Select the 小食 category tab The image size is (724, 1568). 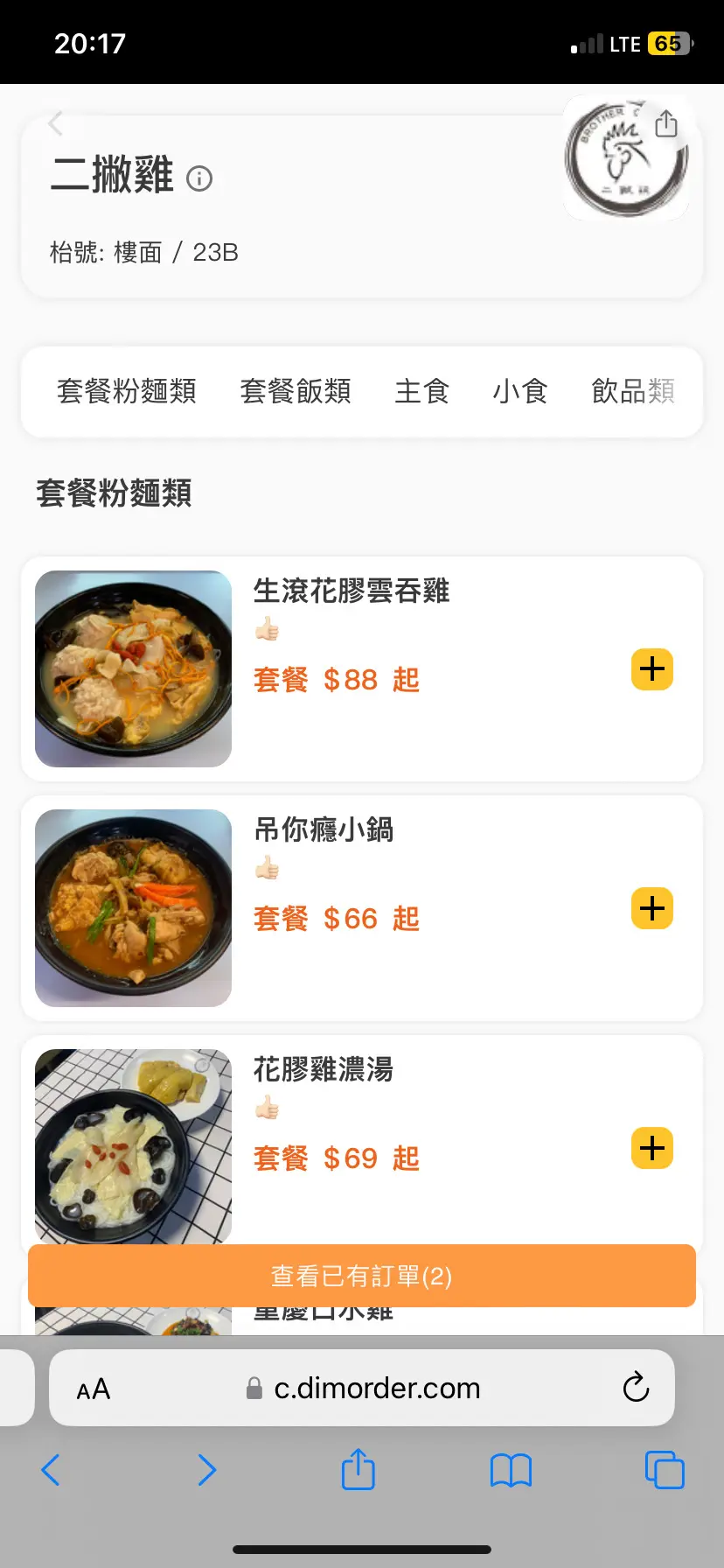(520, 391)
